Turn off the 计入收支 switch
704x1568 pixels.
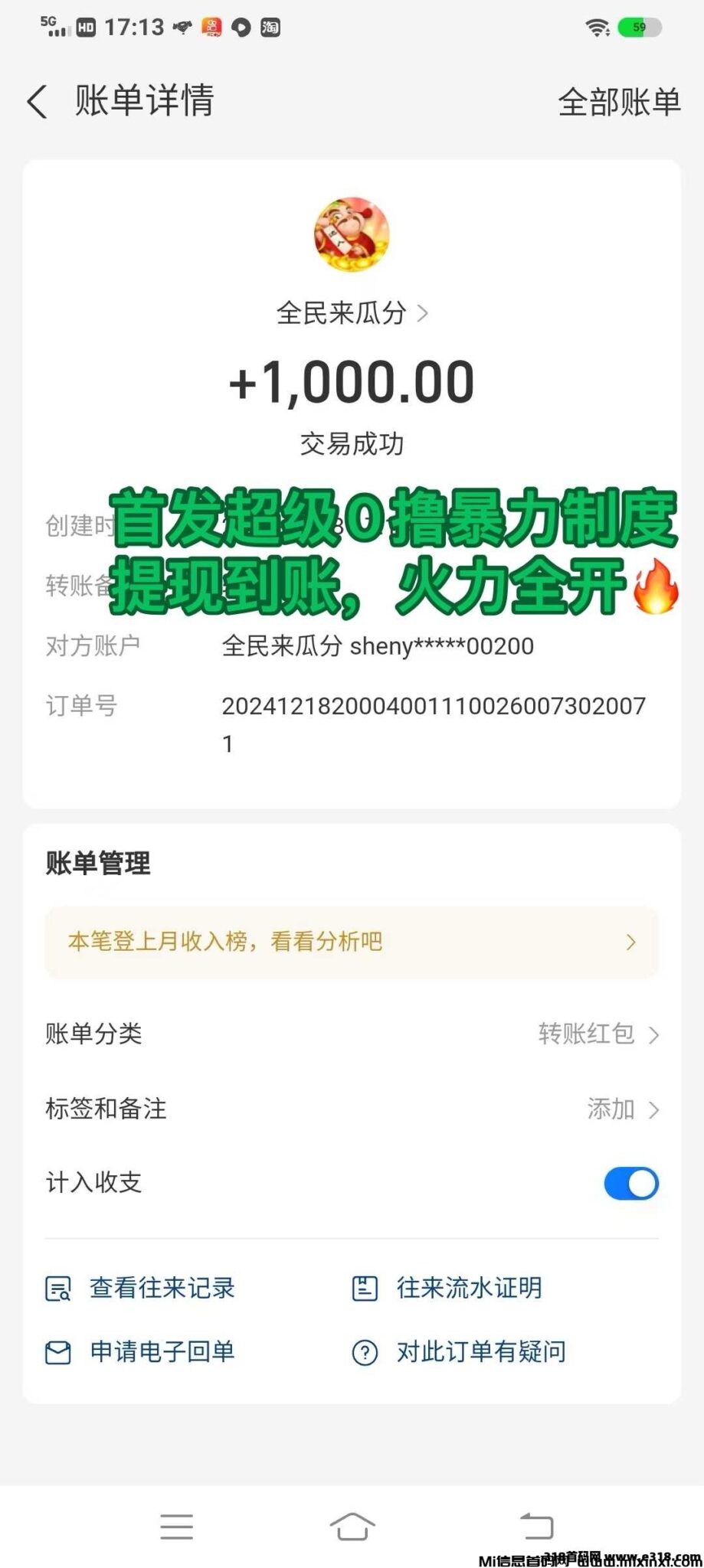point(630,1184)
